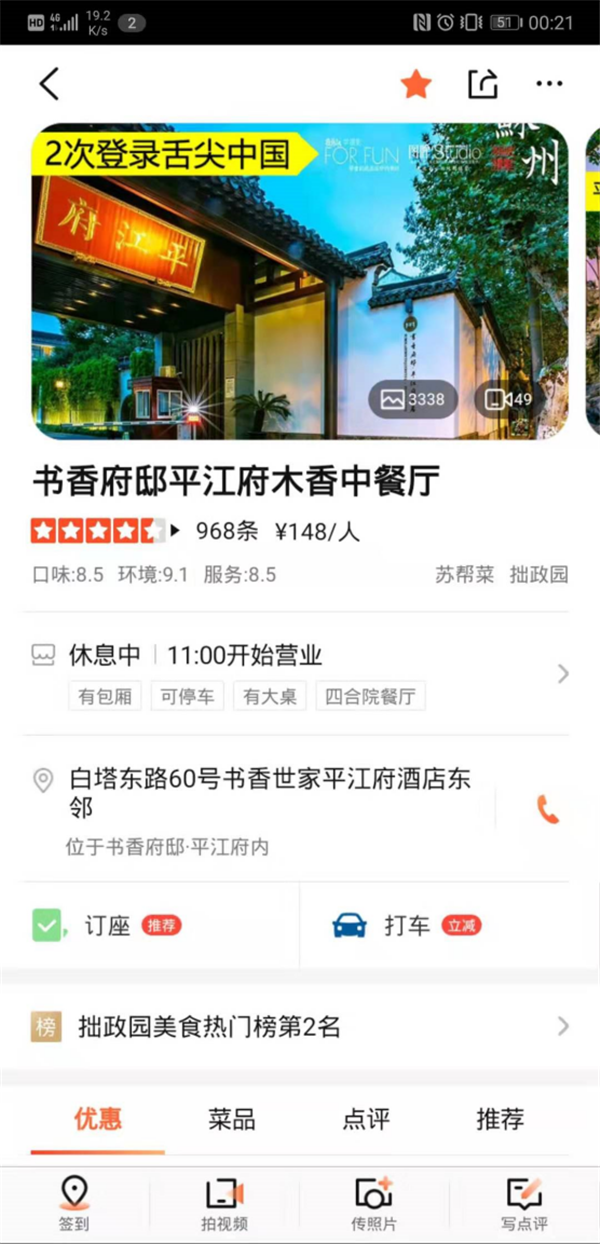Toggle the favorite star
This screenshot has width=600, height=1244.
click(416, 85)
